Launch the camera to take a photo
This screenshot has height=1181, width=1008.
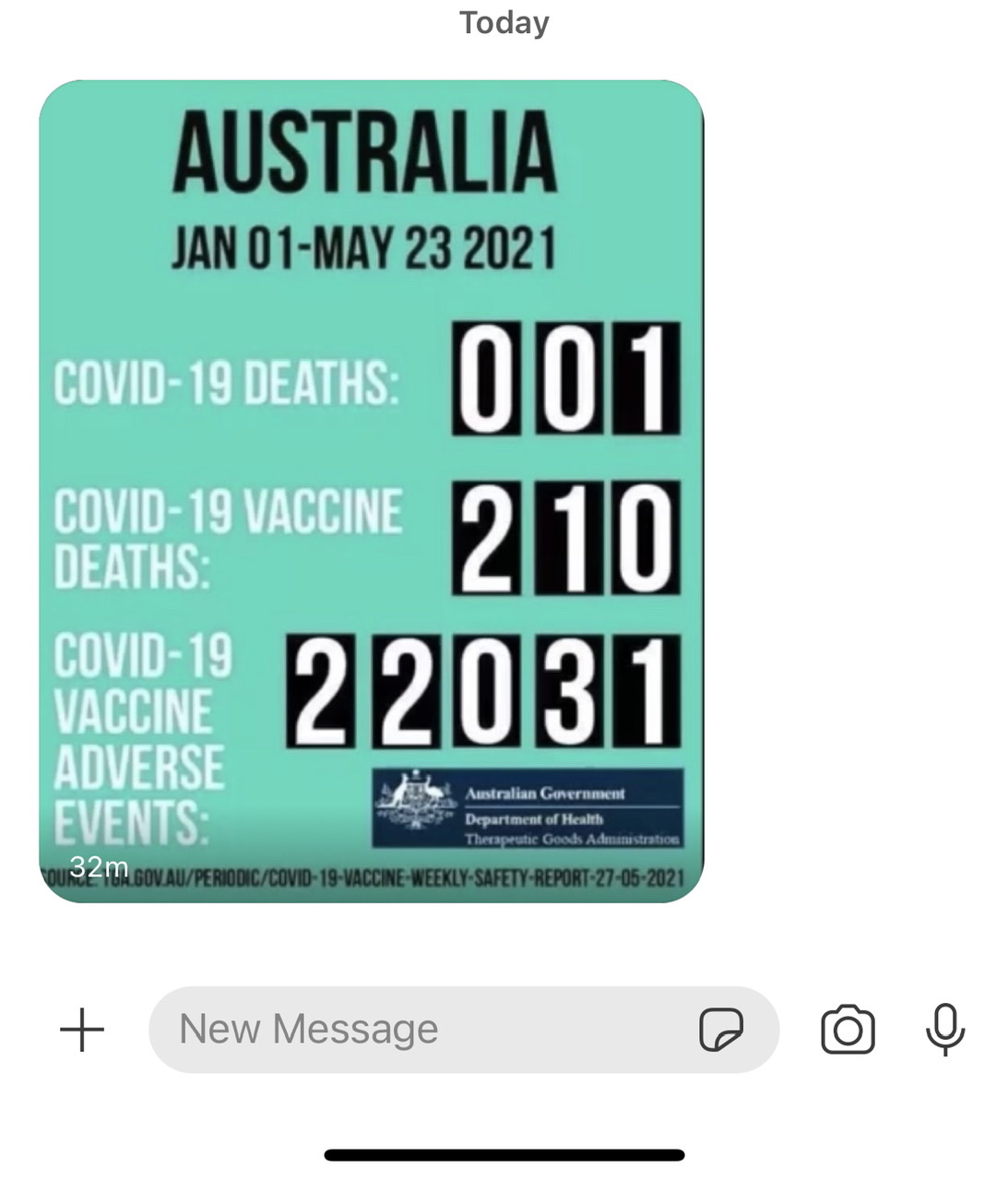[x=848, y=1030]
